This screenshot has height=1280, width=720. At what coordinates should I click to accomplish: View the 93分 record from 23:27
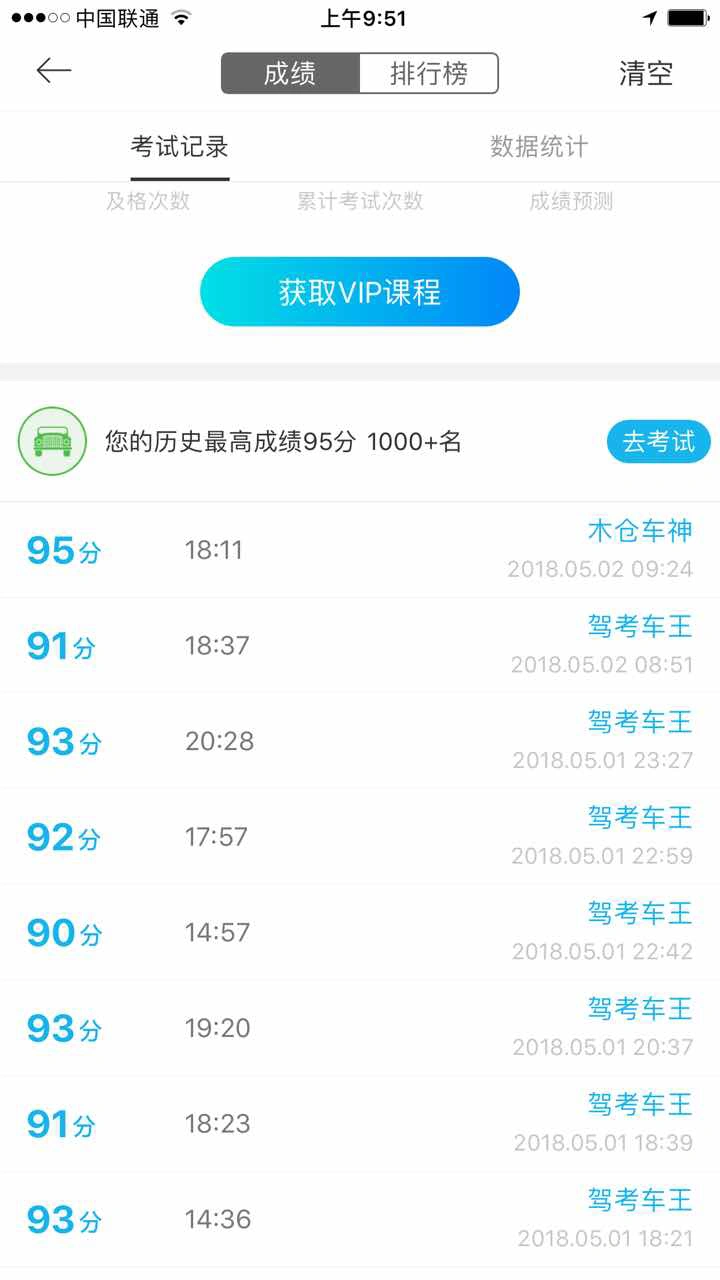(x=360, y=741)
